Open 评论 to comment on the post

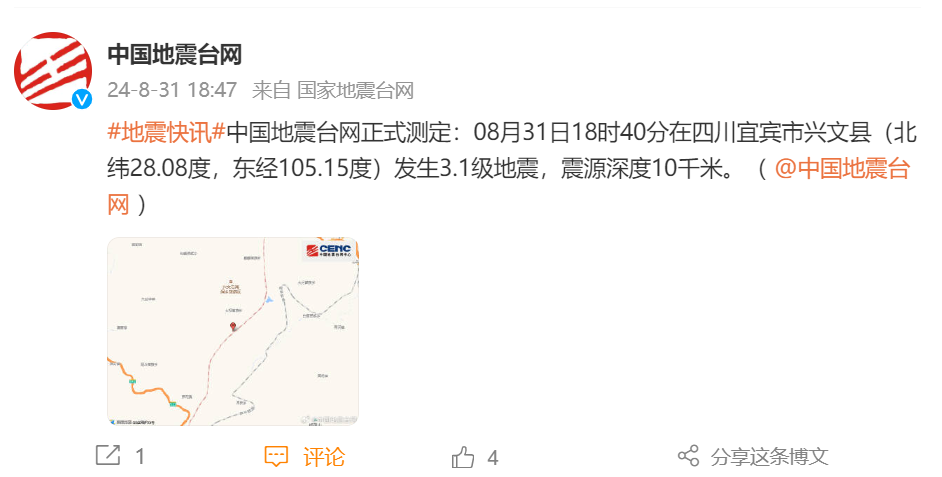pyautogui.click(x=305, y=457)
